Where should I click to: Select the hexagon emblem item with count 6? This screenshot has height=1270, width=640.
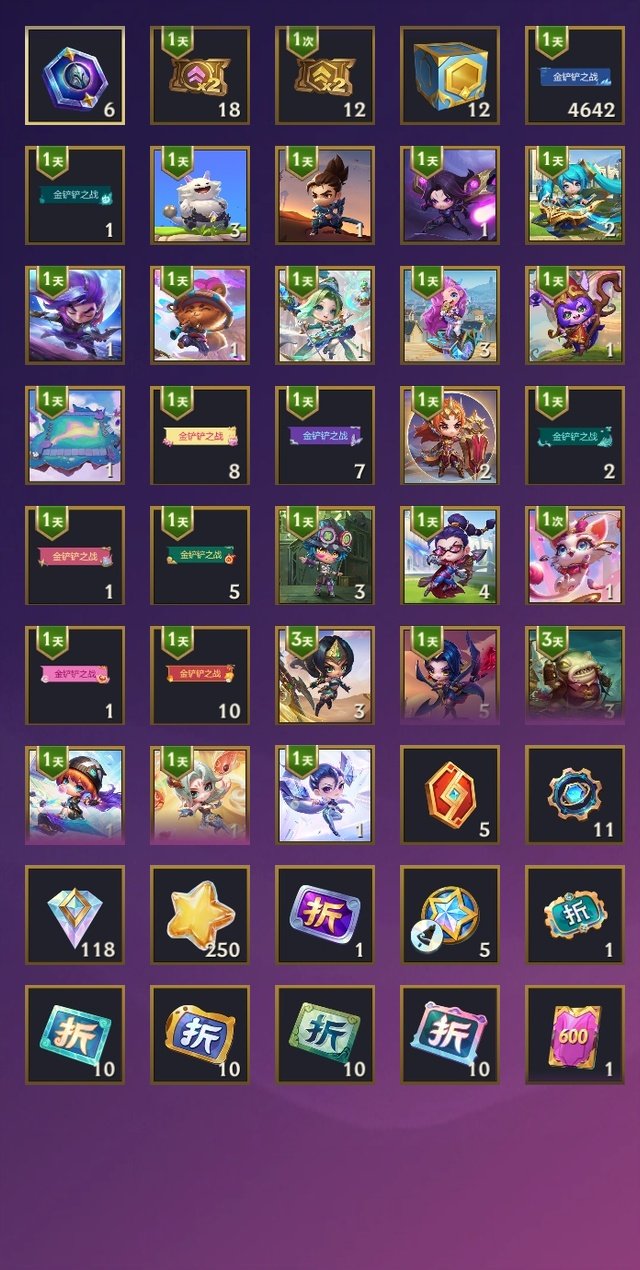coord(75,76)
